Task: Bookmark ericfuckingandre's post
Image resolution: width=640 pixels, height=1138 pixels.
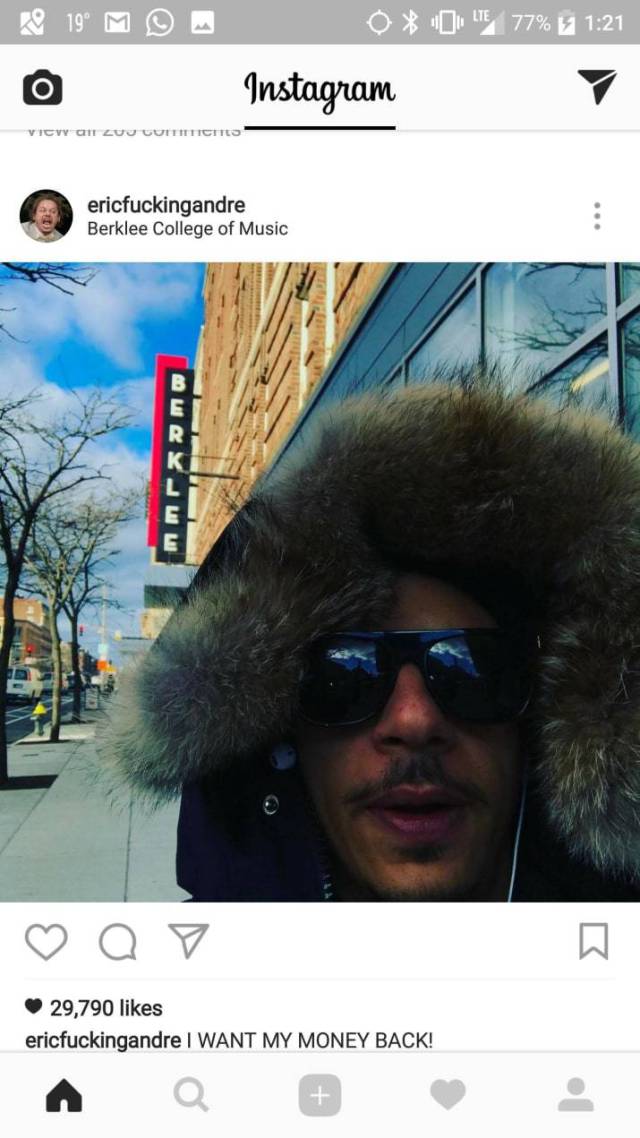Action: (x=593, y=941)
